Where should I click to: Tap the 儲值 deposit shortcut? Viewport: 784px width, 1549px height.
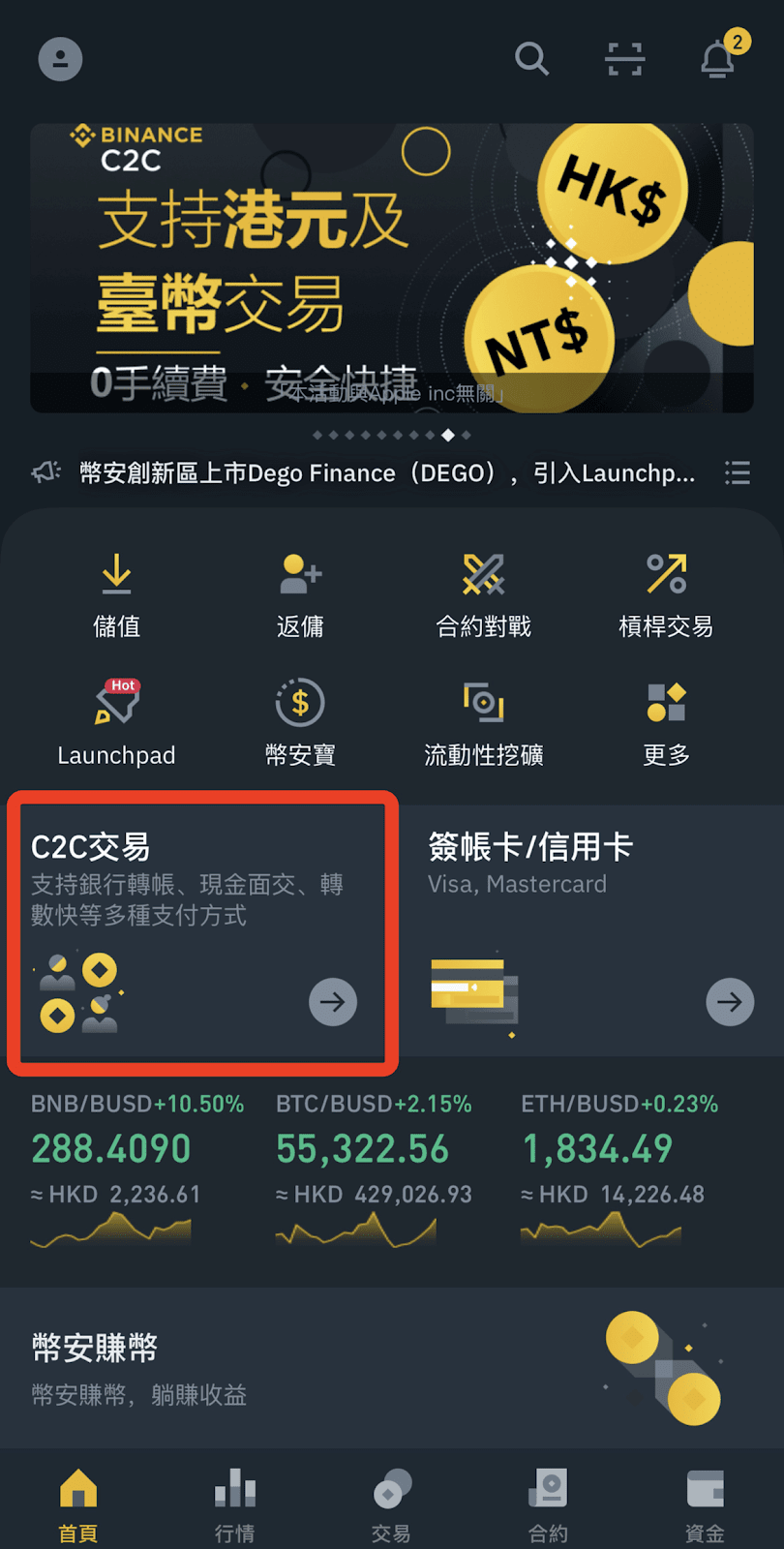pos(116,595)
